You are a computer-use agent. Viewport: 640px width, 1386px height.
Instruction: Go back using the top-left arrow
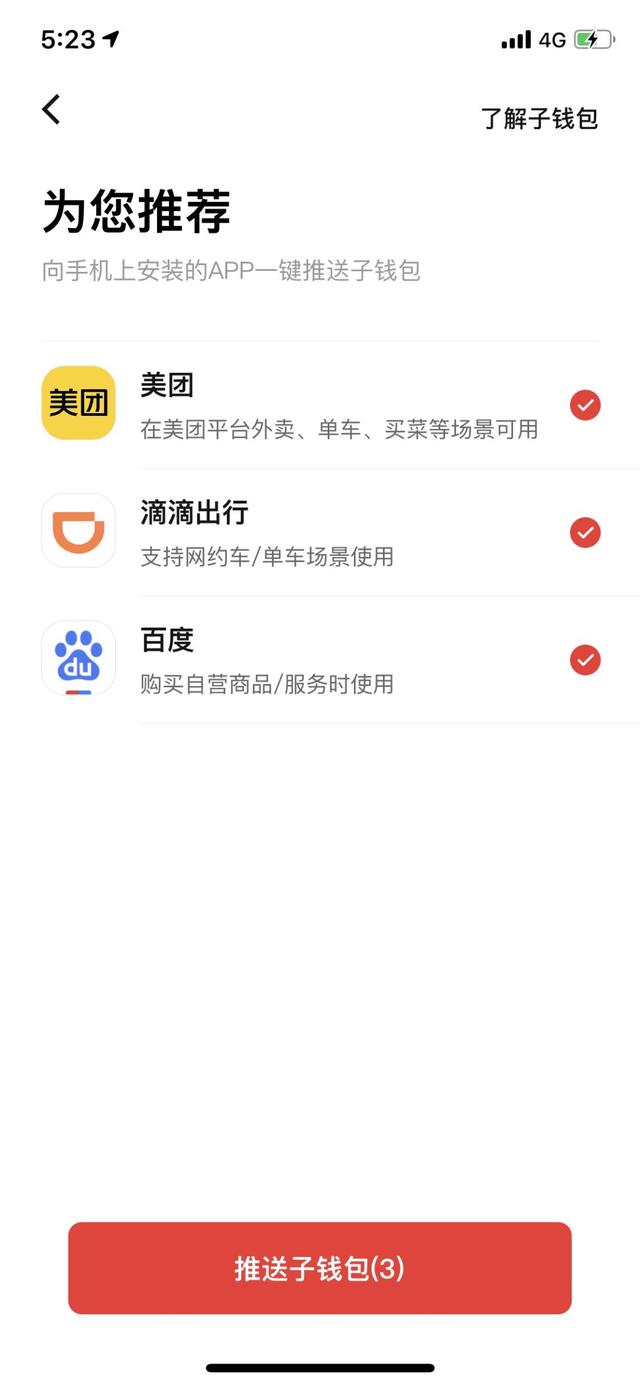51,110
